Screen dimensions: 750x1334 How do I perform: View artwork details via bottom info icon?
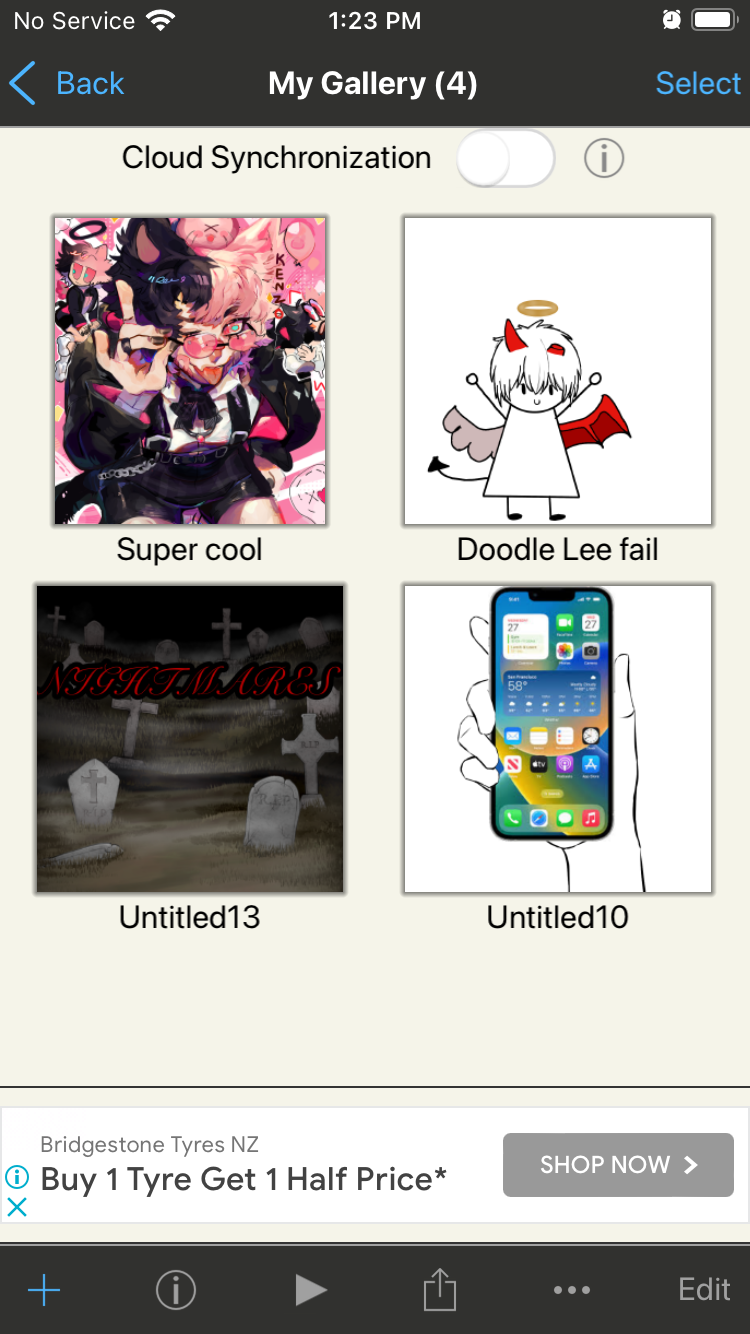point(176,1290)
